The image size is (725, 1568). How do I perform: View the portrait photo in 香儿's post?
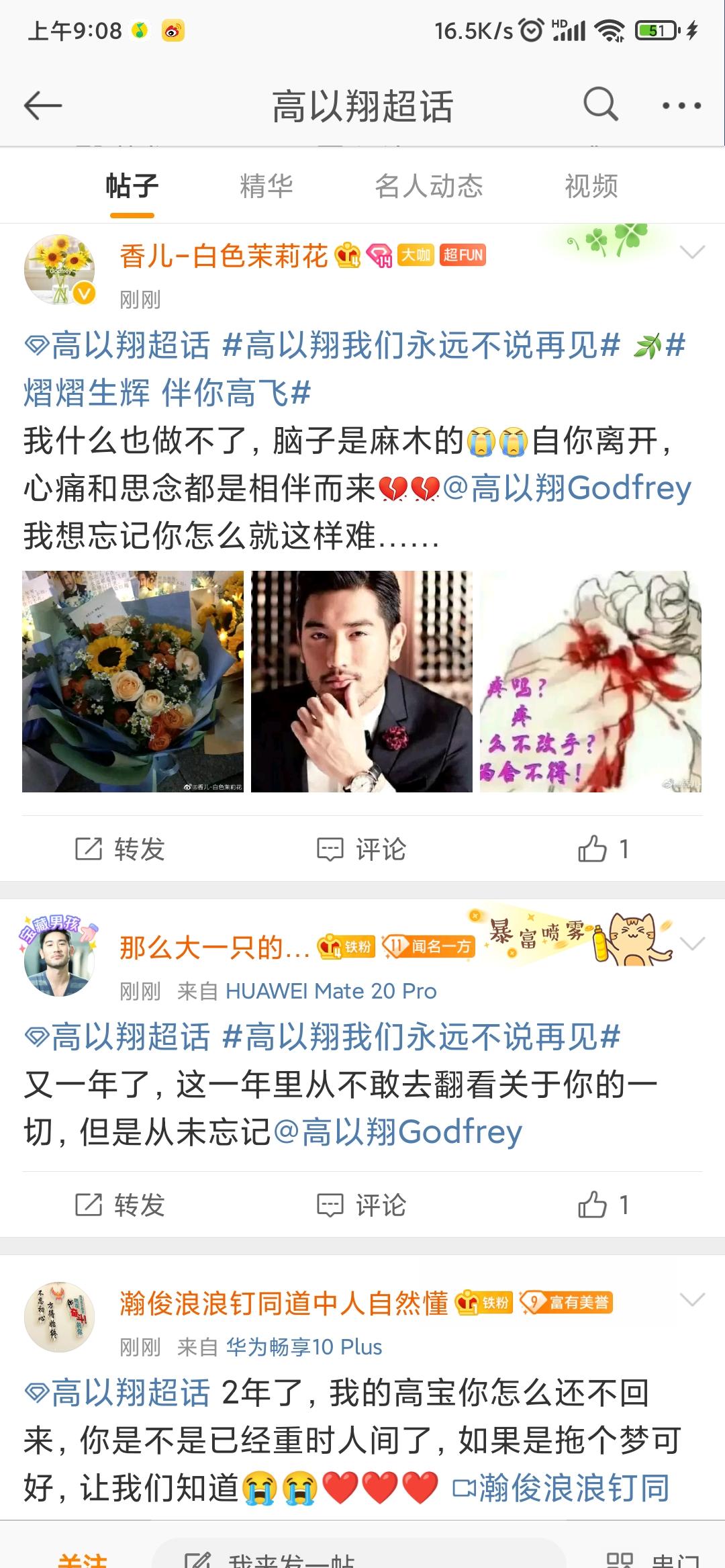pos(362,681)
